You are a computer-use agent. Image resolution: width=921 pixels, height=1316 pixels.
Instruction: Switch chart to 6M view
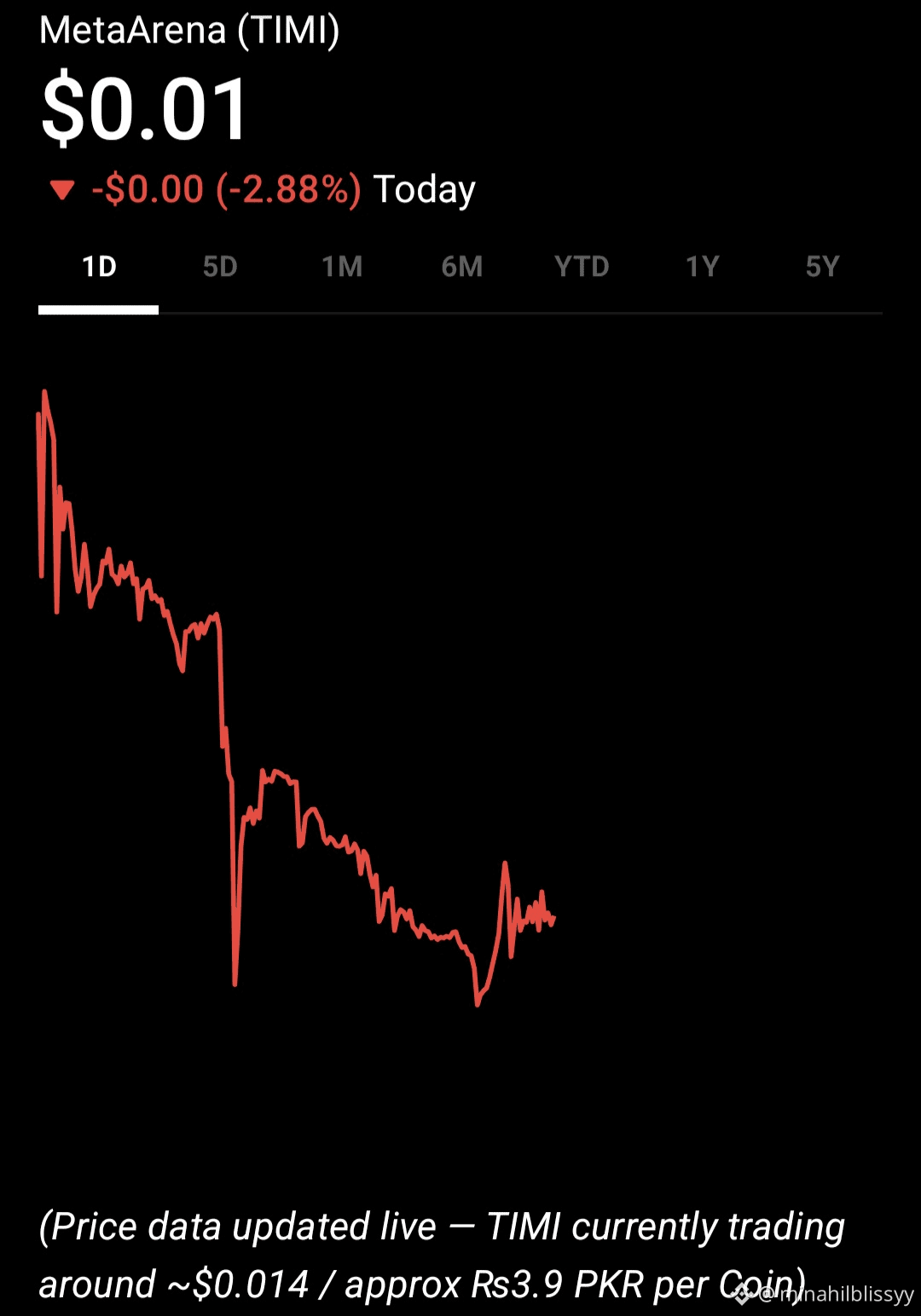(462, 267)
